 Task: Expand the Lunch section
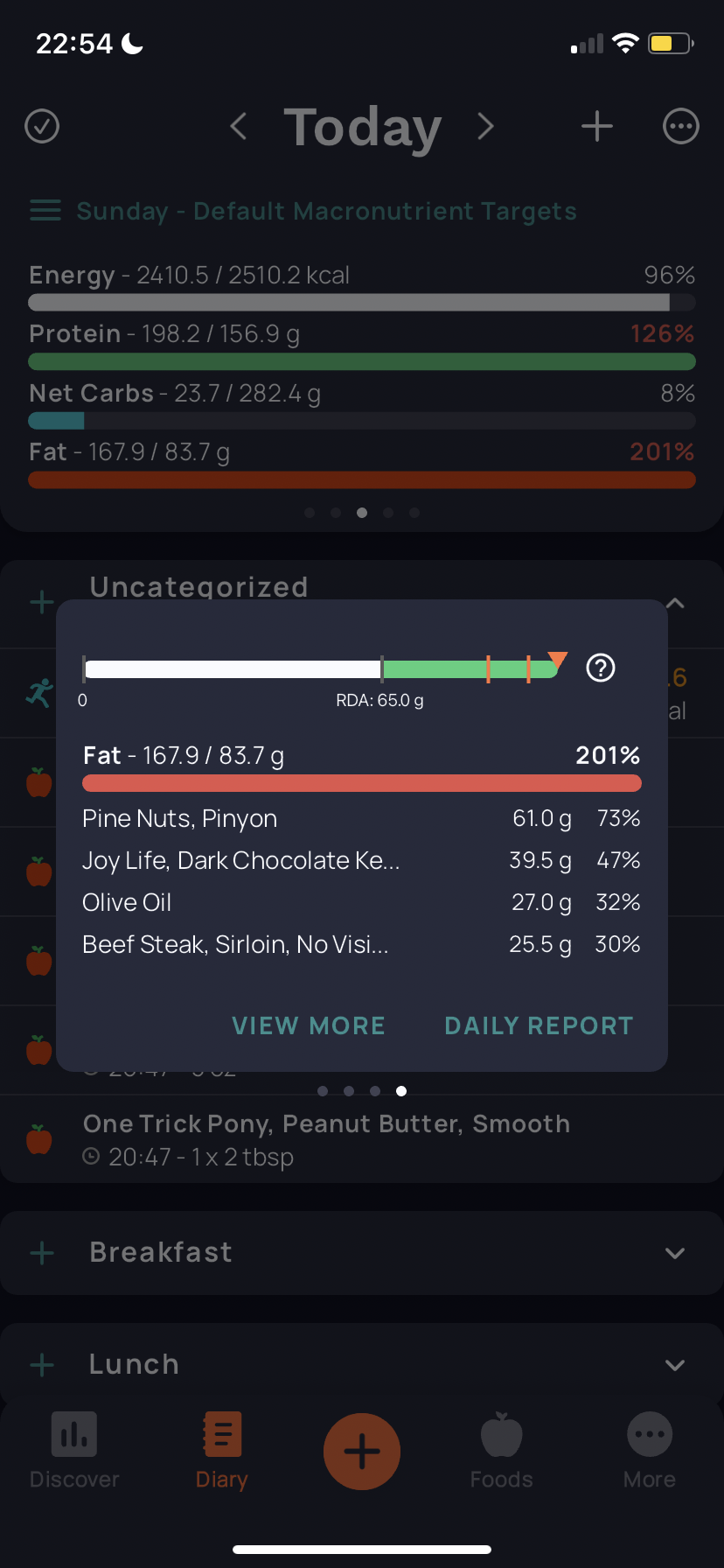tap(362, 1365)
